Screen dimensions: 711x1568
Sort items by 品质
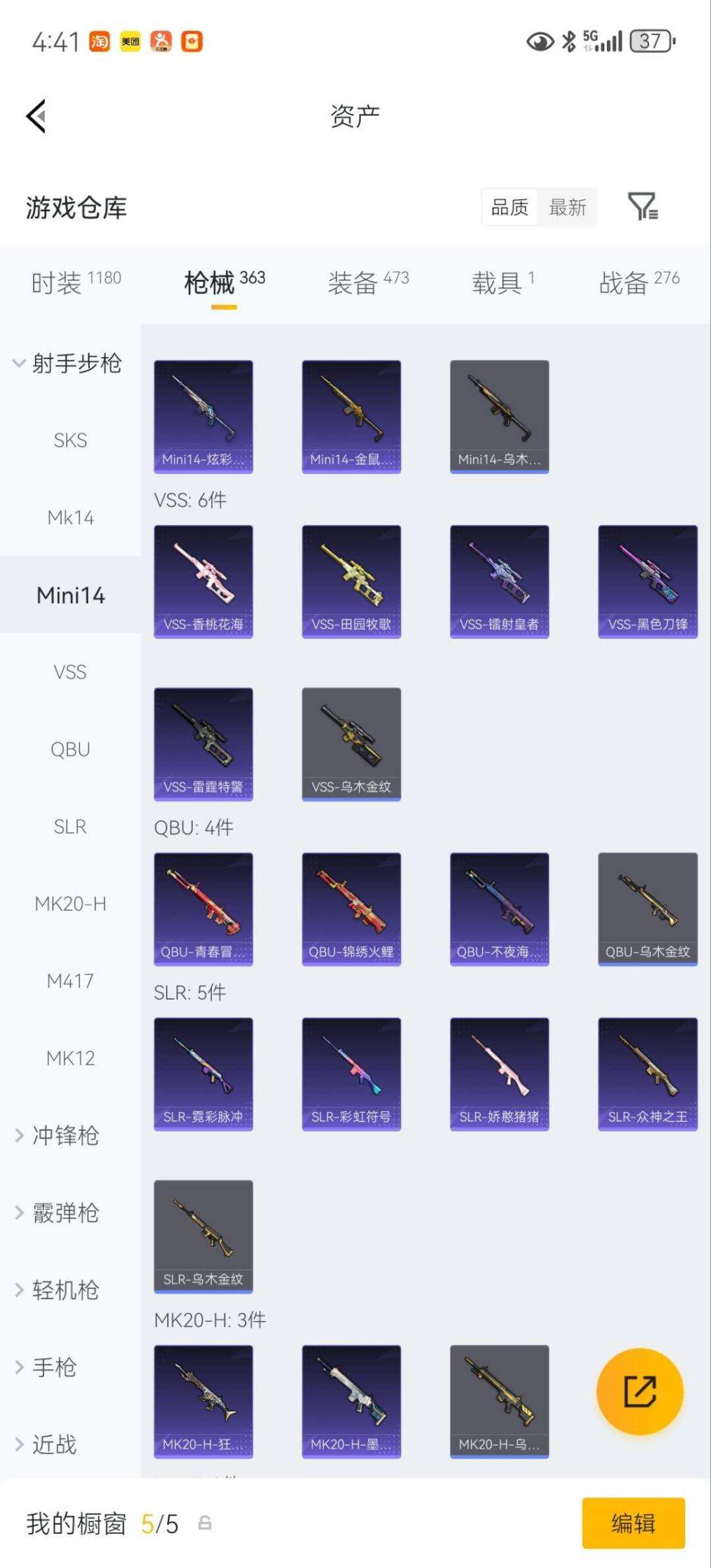coord(510,207)
